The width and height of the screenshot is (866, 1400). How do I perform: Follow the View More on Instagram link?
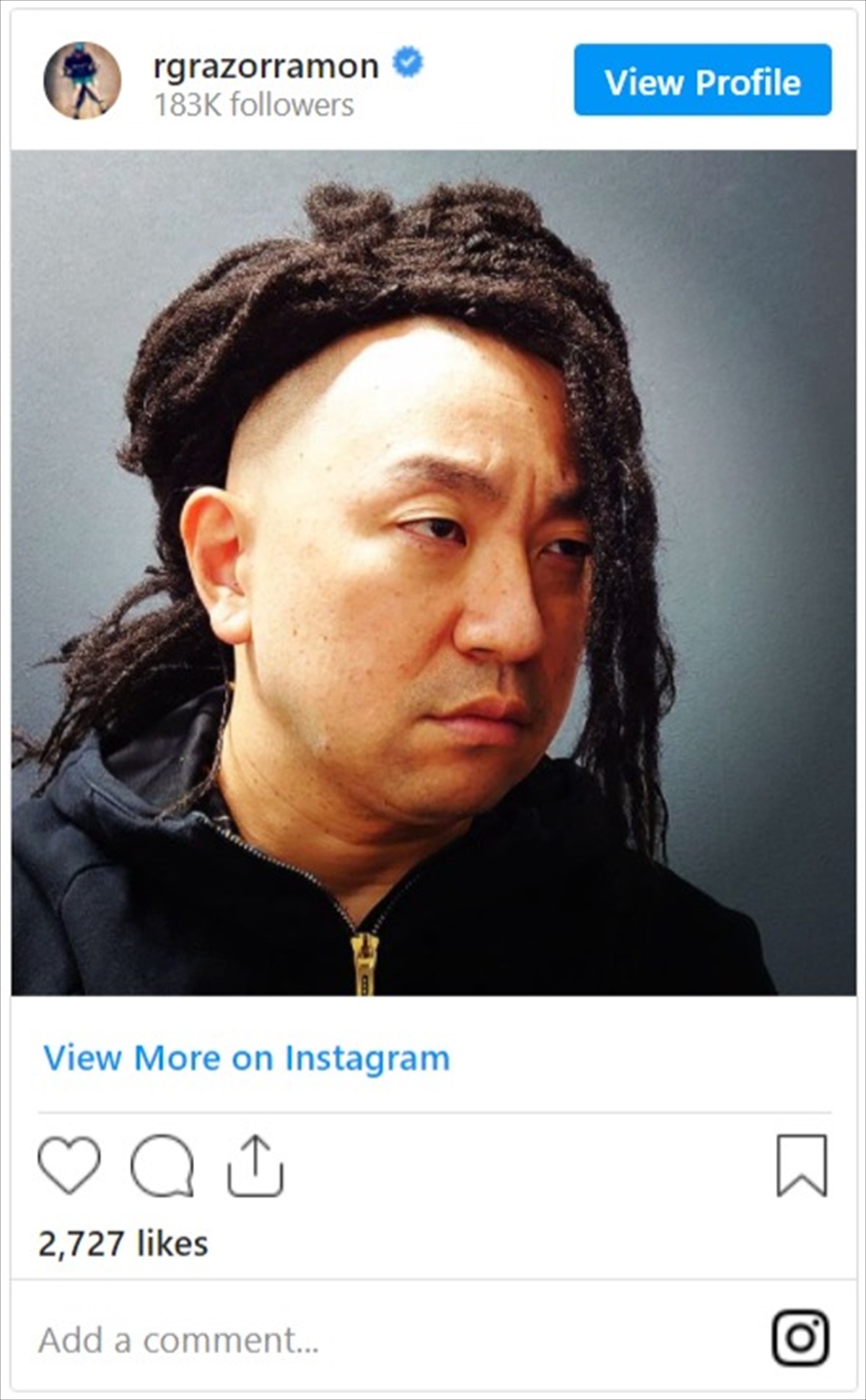[246, 1059]
